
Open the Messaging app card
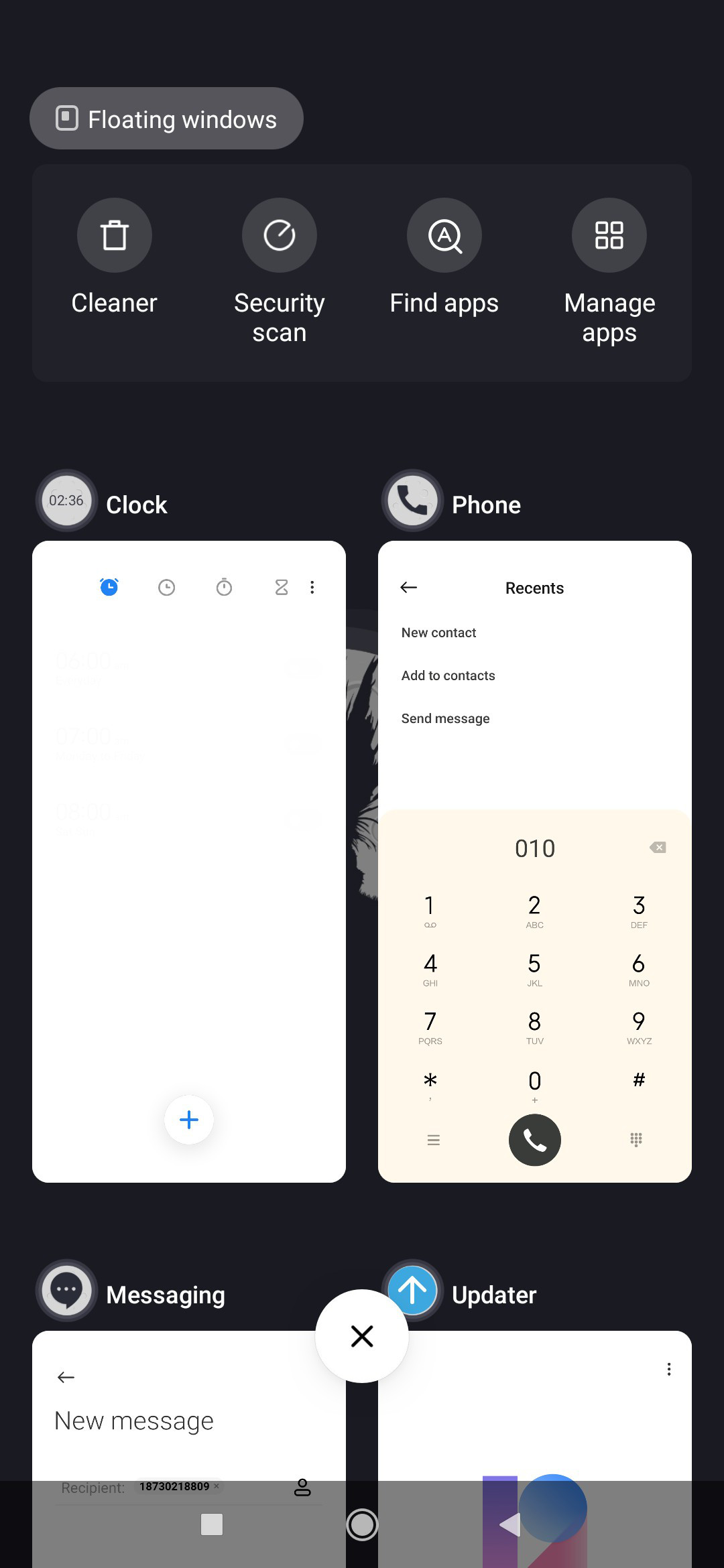tap(189, 1447)
